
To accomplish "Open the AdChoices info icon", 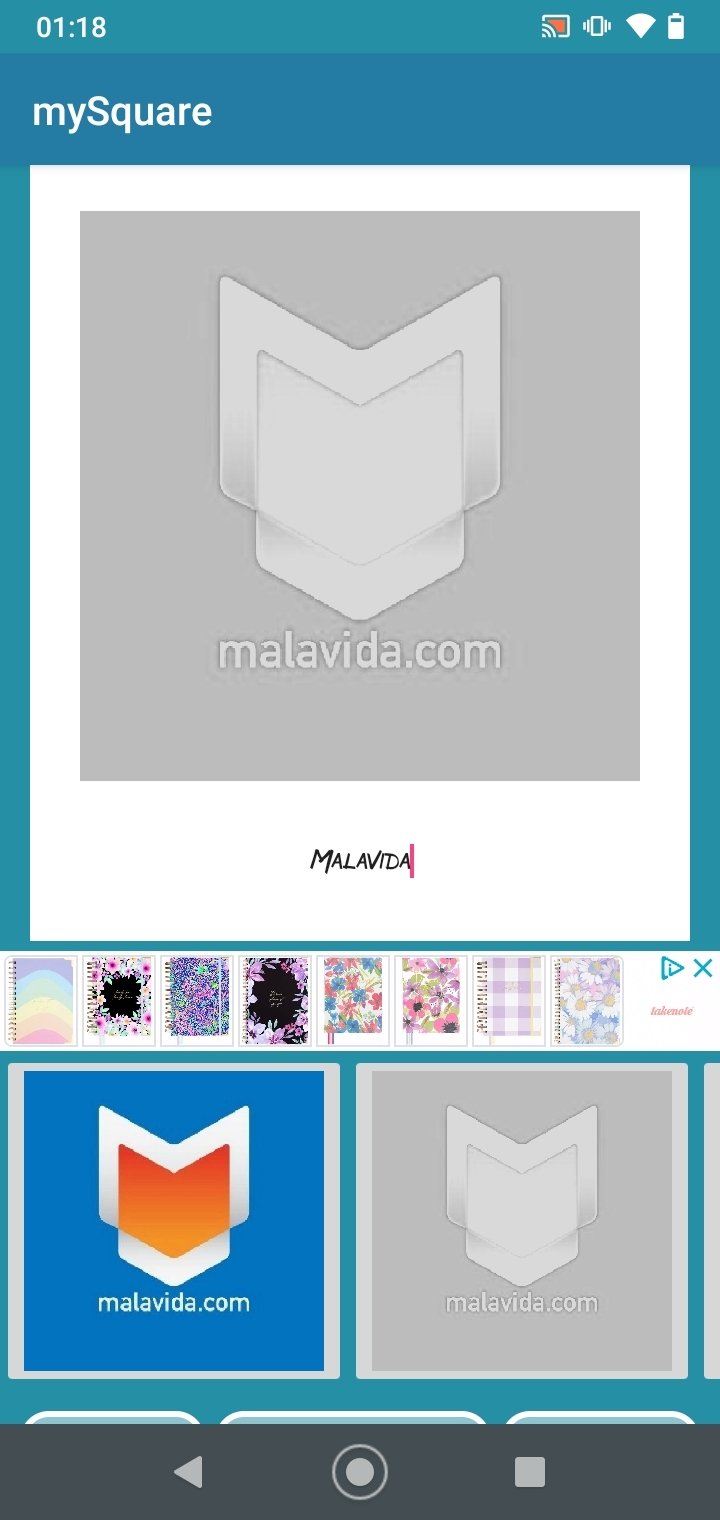I will [x=673, y=968].
